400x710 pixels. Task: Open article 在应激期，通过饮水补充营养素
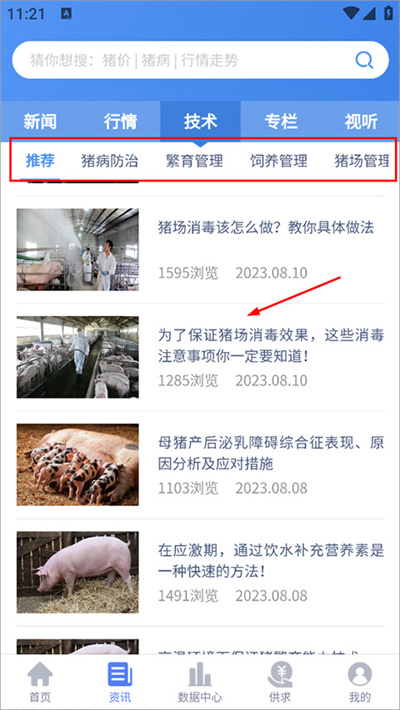coord(200,572)
